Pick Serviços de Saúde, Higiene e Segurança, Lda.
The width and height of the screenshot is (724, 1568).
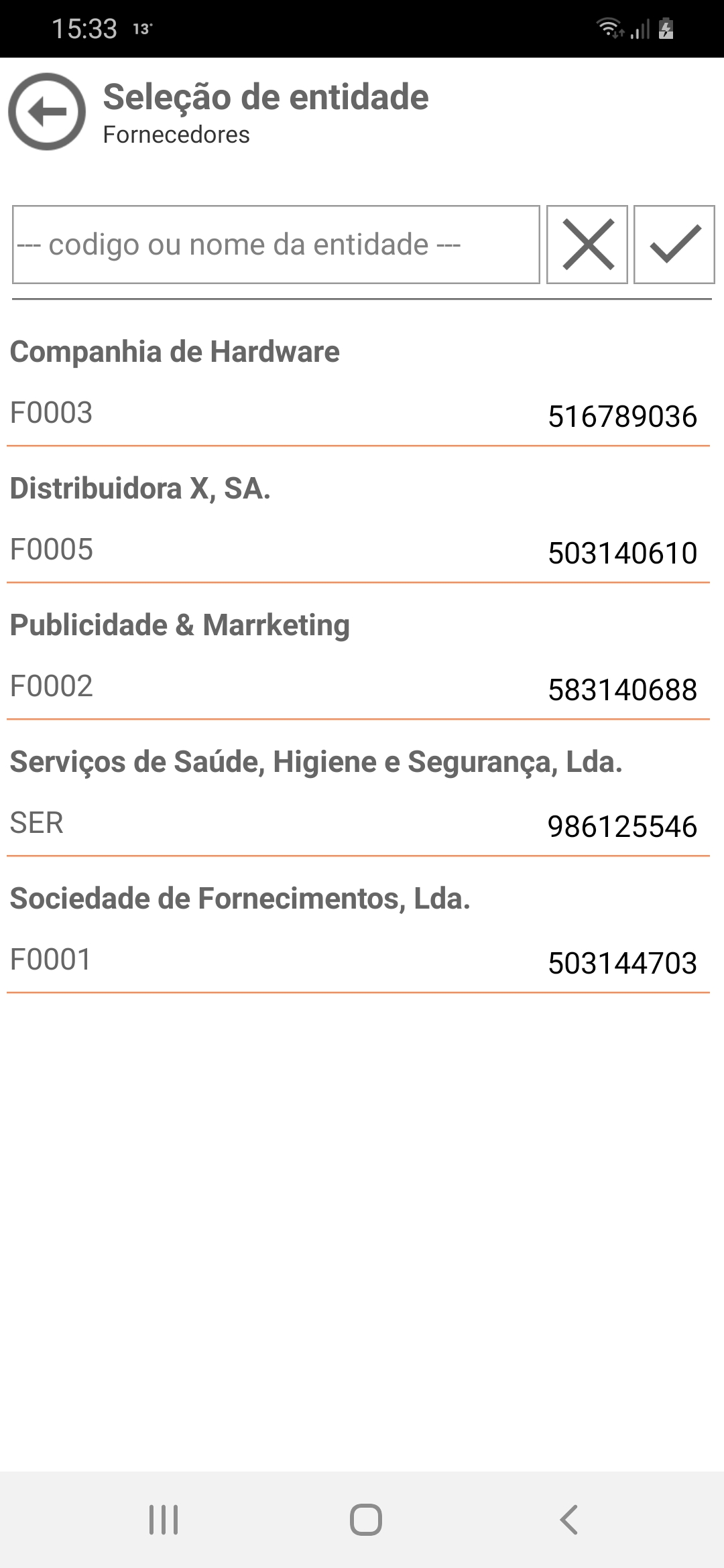tap(359, 792)
